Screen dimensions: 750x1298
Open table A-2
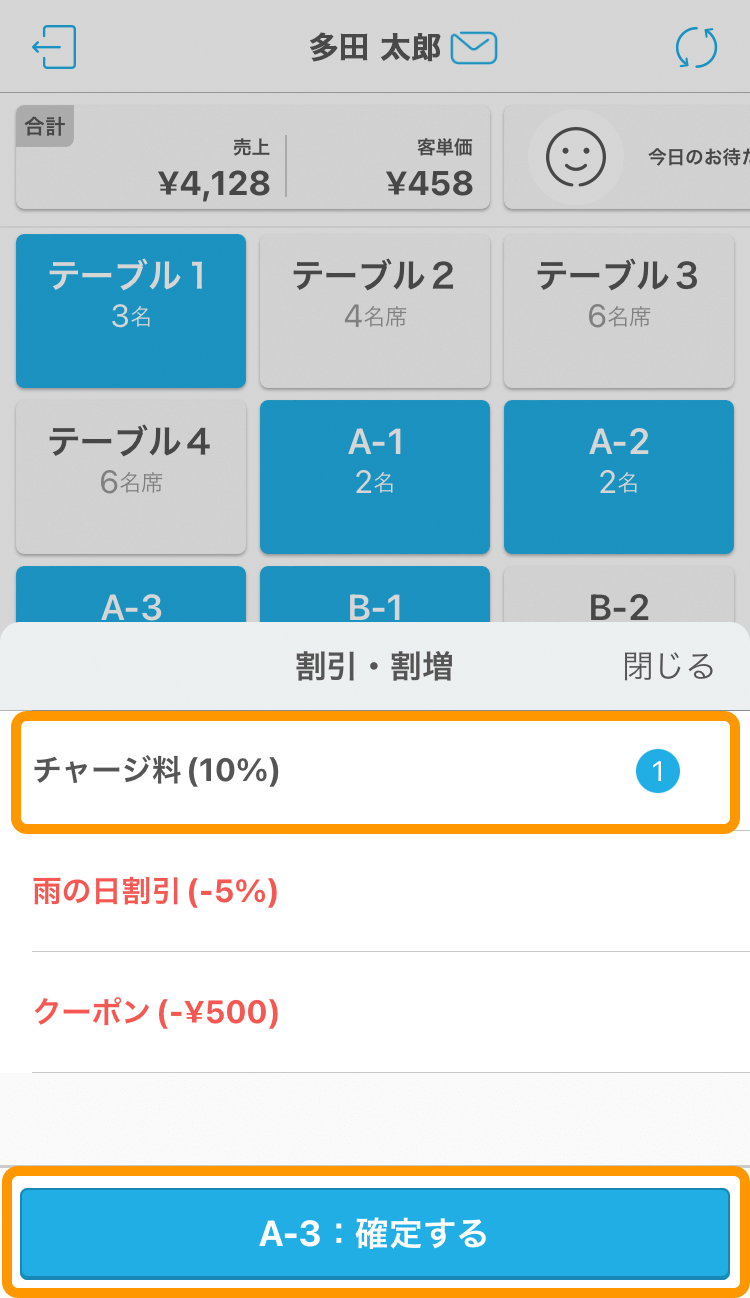pyautogui.click(x=619, y=477)
